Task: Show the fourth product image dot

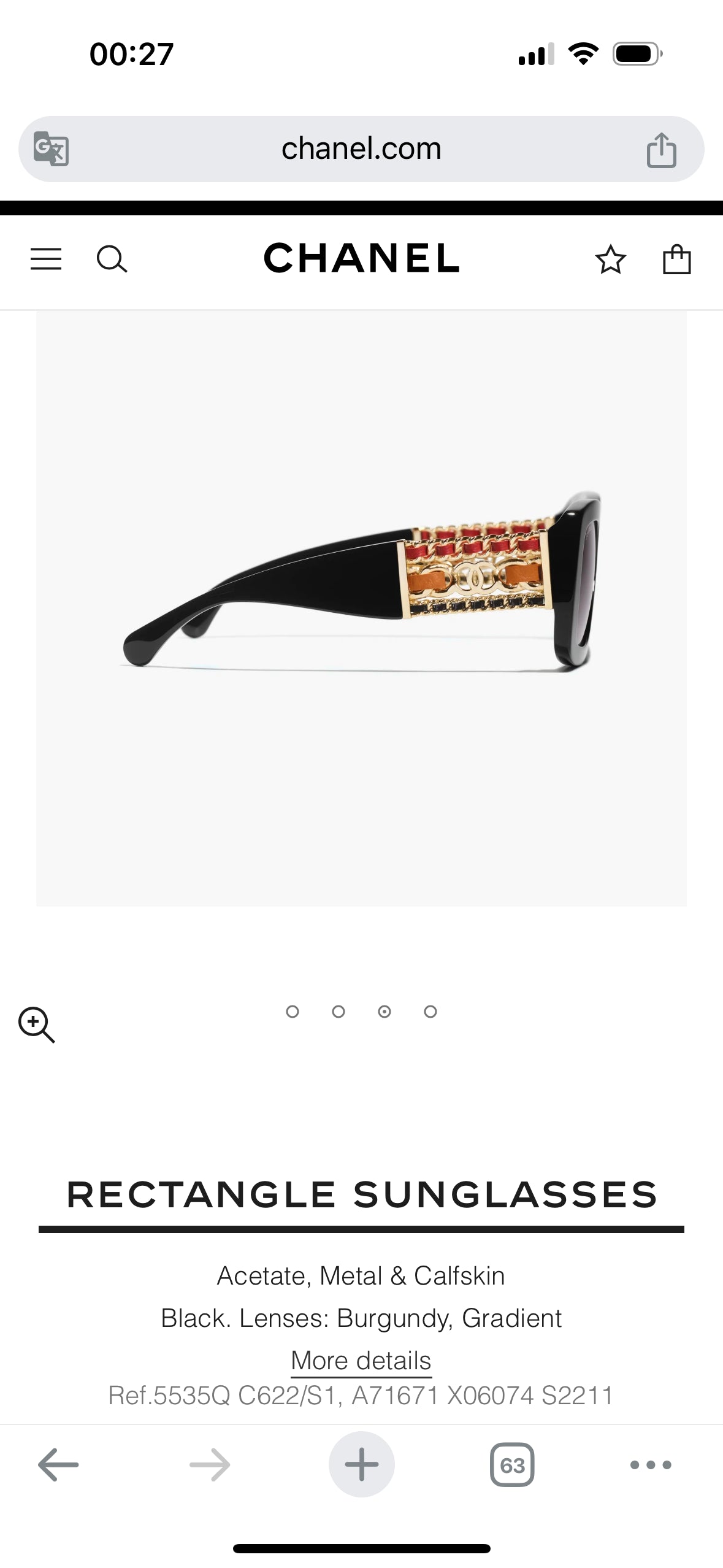Action: point(430,1012)
